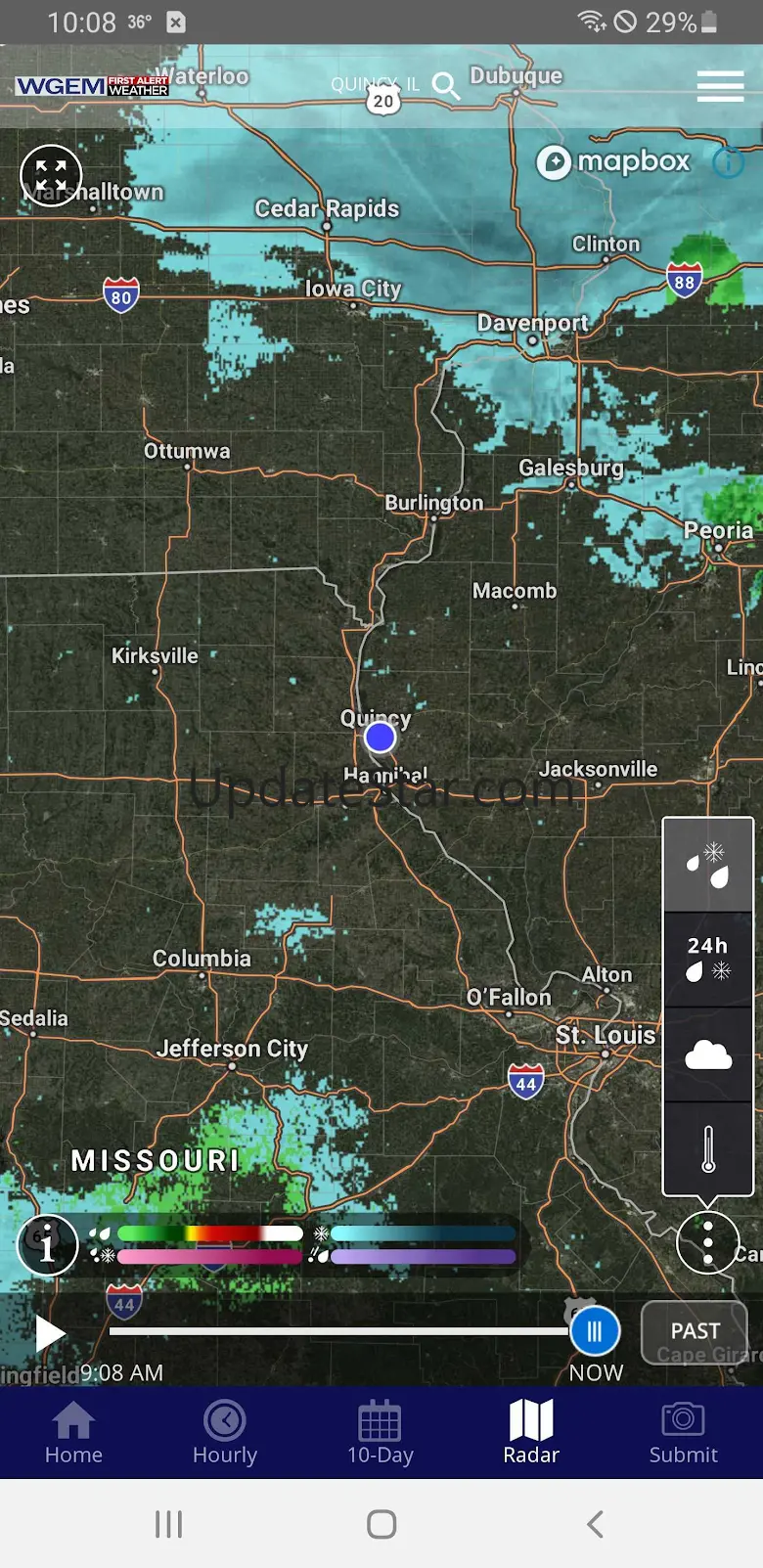Play the radar animation
The width and height of the screenshot is (763, 1568).
coord(49,1332)
